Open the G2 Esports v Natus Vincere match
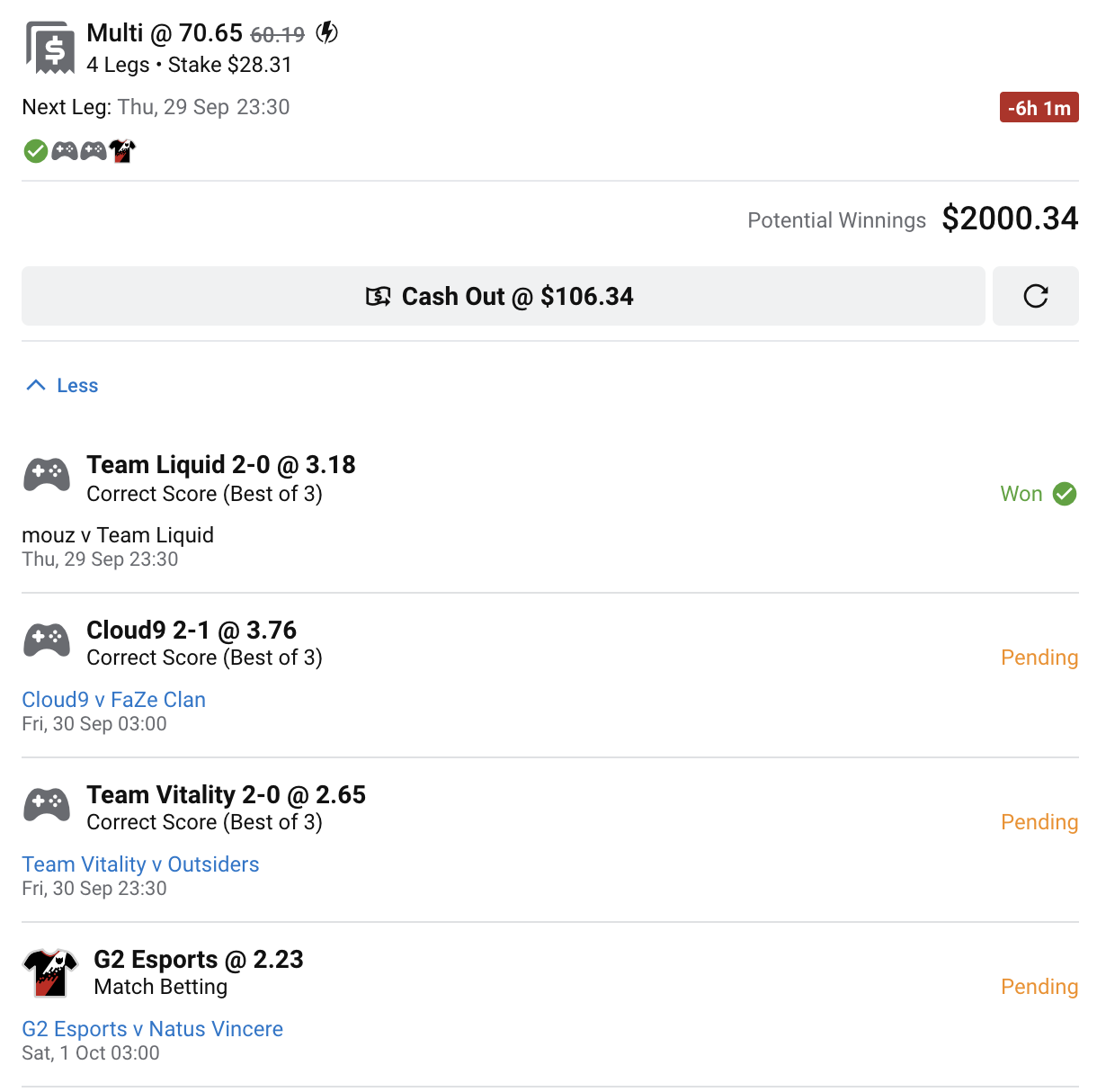Viewport: 1097px width, 1092px height. (x=152, y=1029)
